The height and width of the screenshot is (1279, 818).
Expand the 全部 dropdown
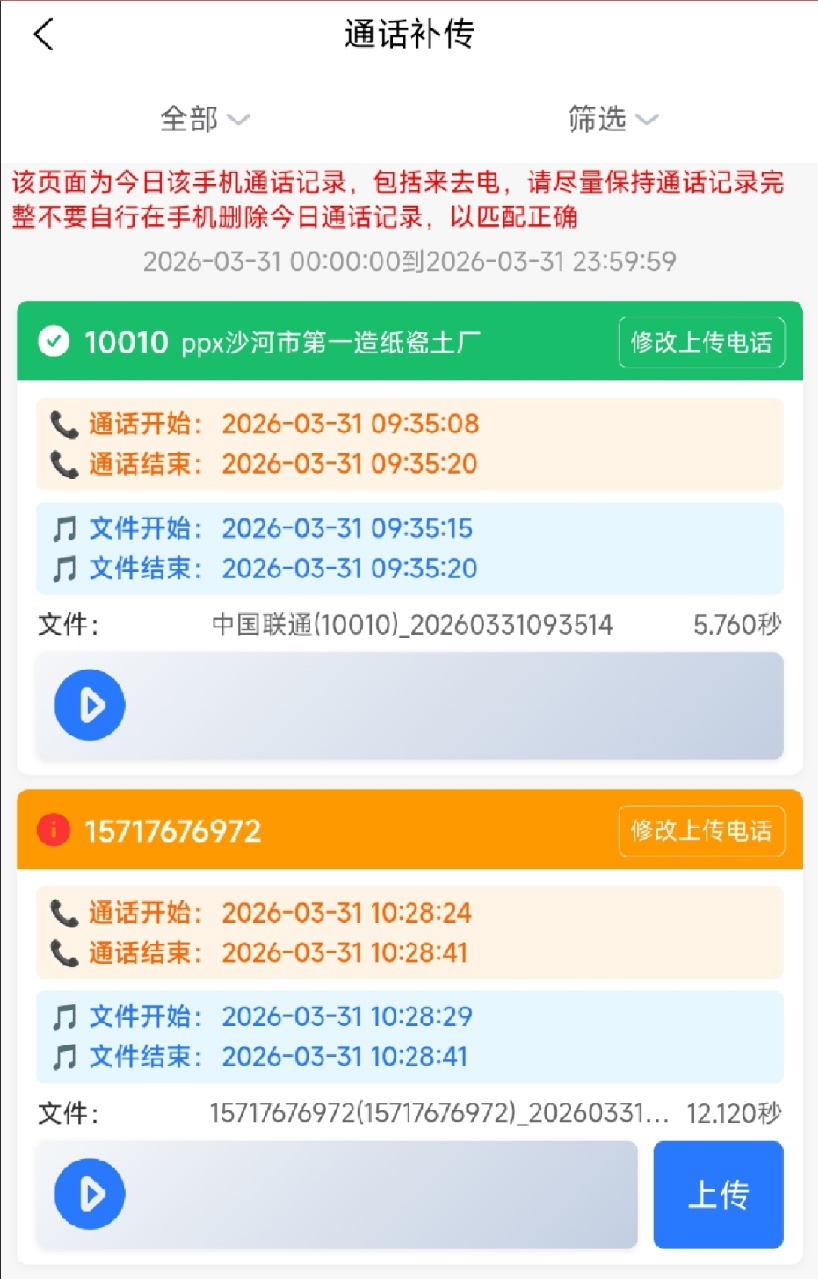click(205, 120)
